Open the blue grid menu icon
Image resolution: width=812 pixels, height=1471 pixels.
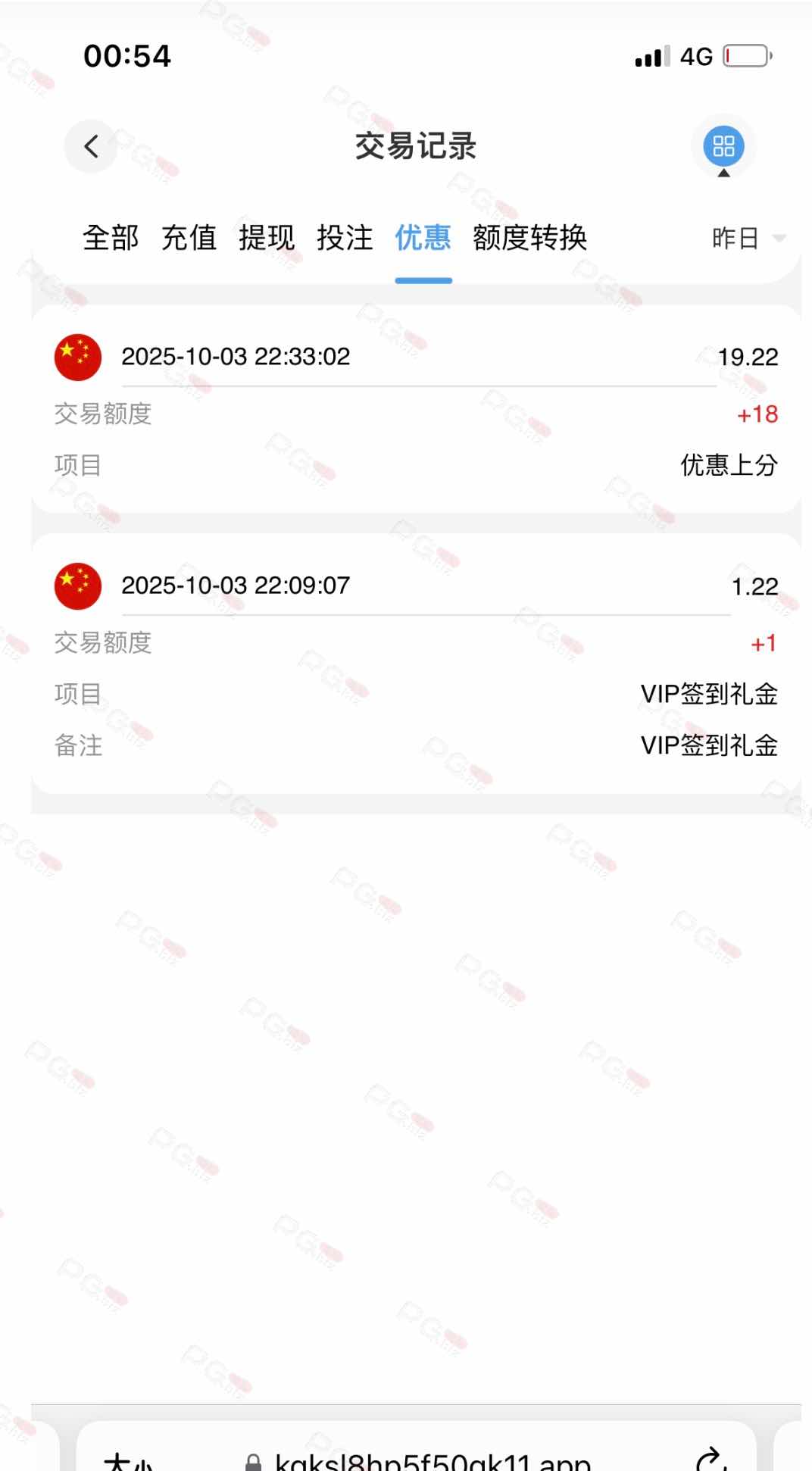click(723, 146)
